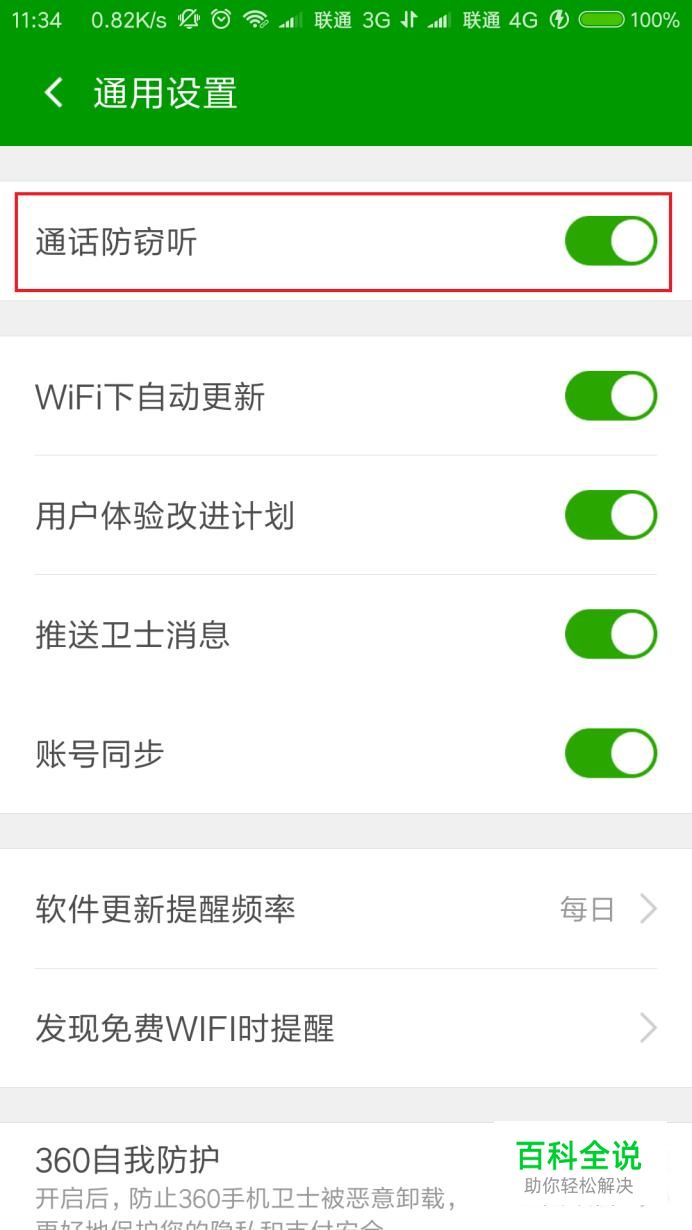This screenshot has height=1230, width=692.
Task: Go back from 通用设置
Action: [53, 94]
